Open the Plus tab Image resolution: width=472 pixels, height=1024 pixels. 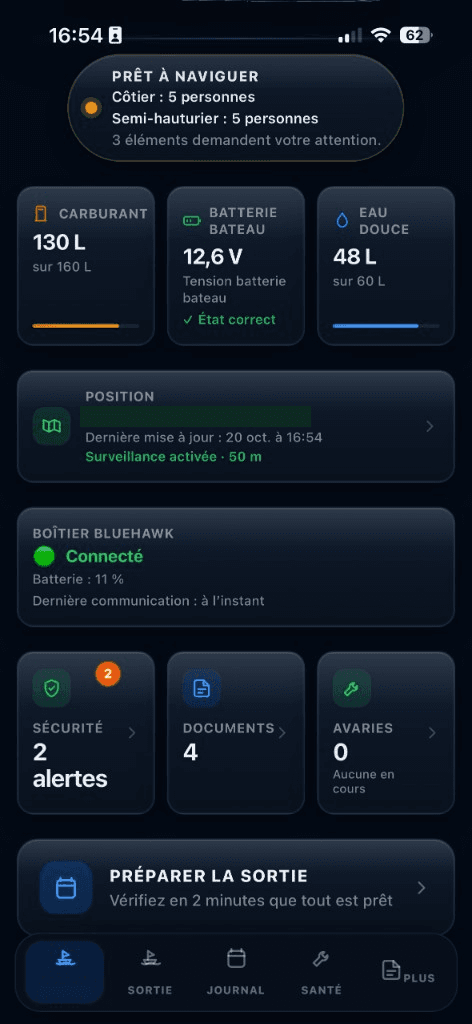coord(407,972)
